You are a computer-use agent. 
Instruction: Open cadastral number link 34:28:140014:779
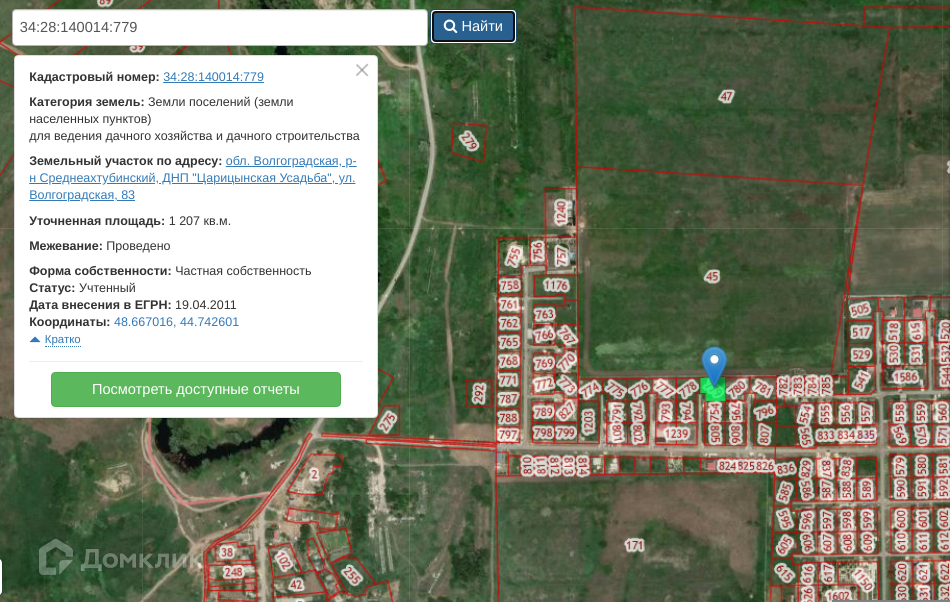tap(213, 77)
